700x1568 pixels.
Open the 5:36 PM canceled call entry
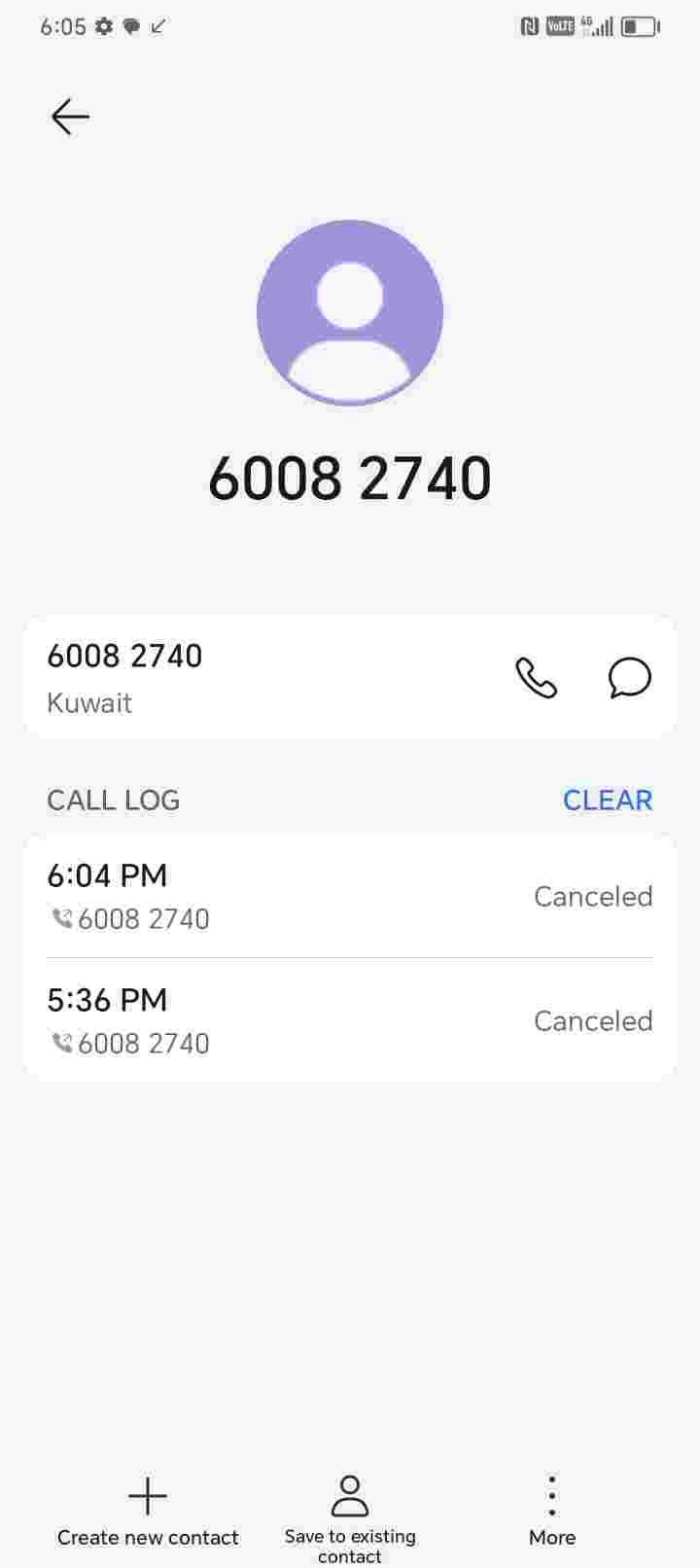click(349, 1020)
